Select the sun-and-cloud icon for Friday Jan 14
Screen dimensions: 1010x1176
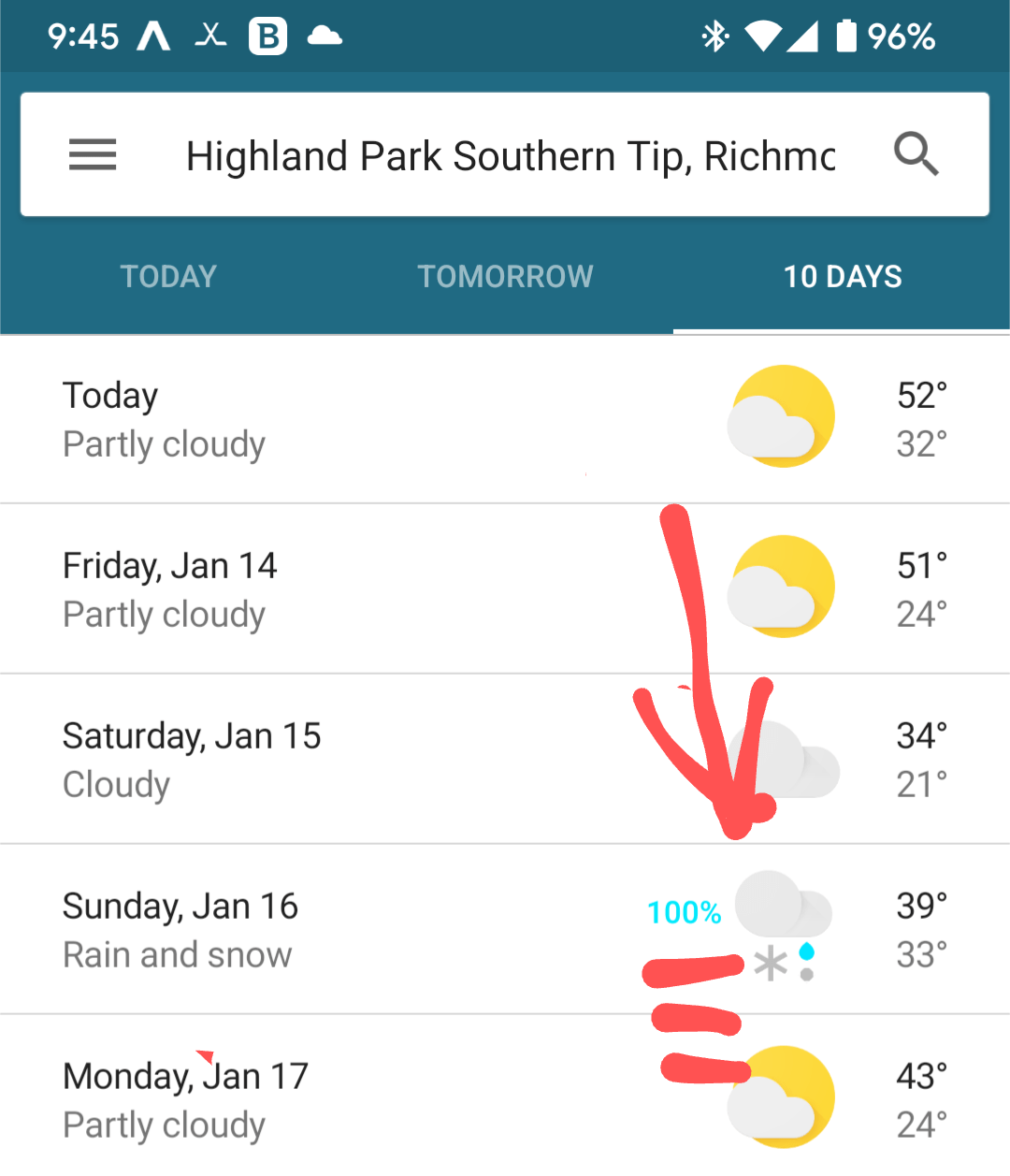coord(782,586)
